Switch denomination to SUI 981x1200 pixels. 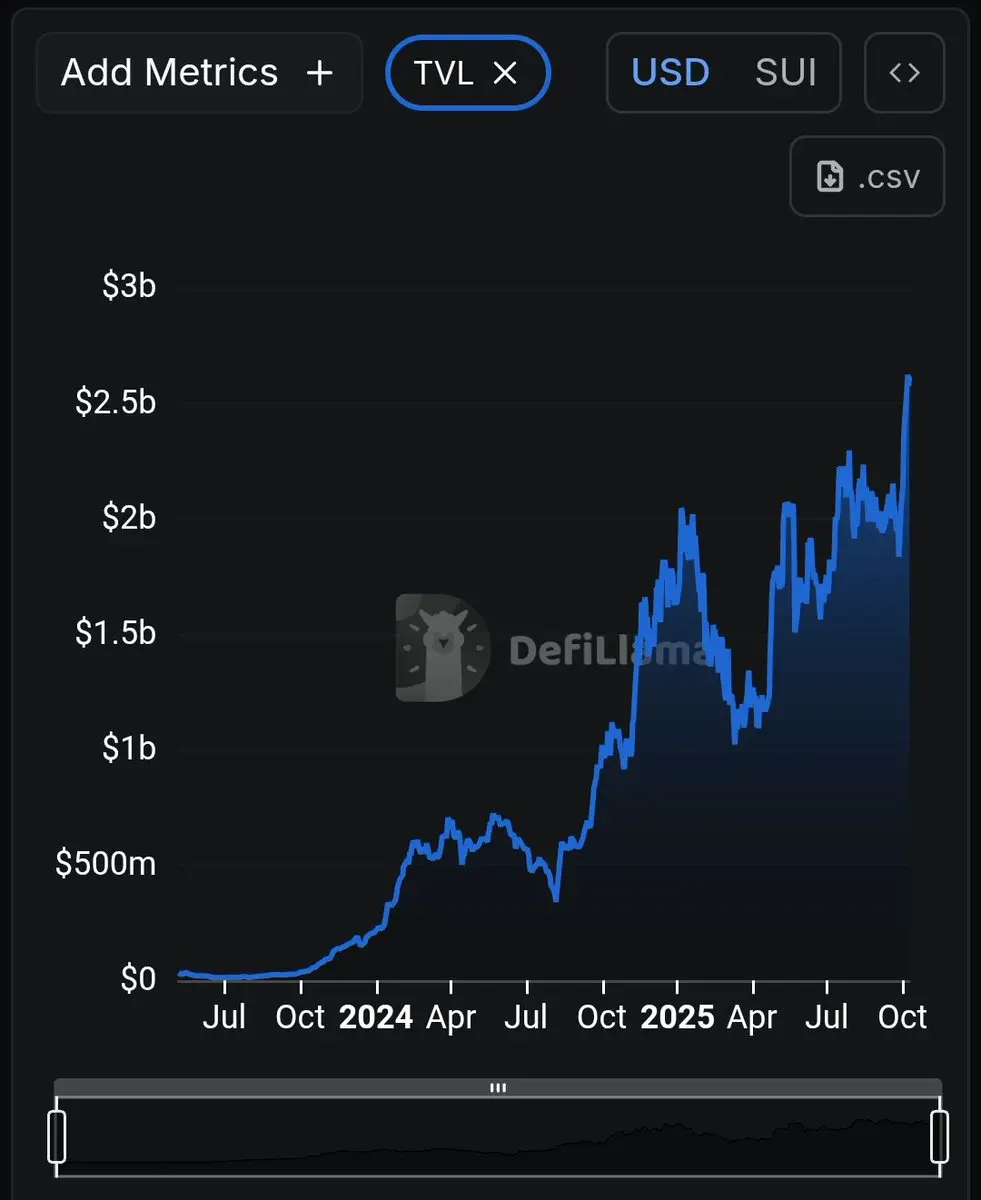[x=786, y=73]
